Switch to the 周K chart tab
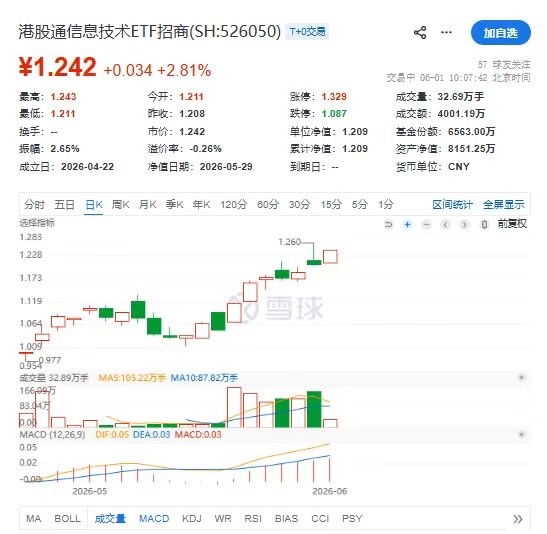The height and width of the screenshot is (534, 547). point(120,204)
